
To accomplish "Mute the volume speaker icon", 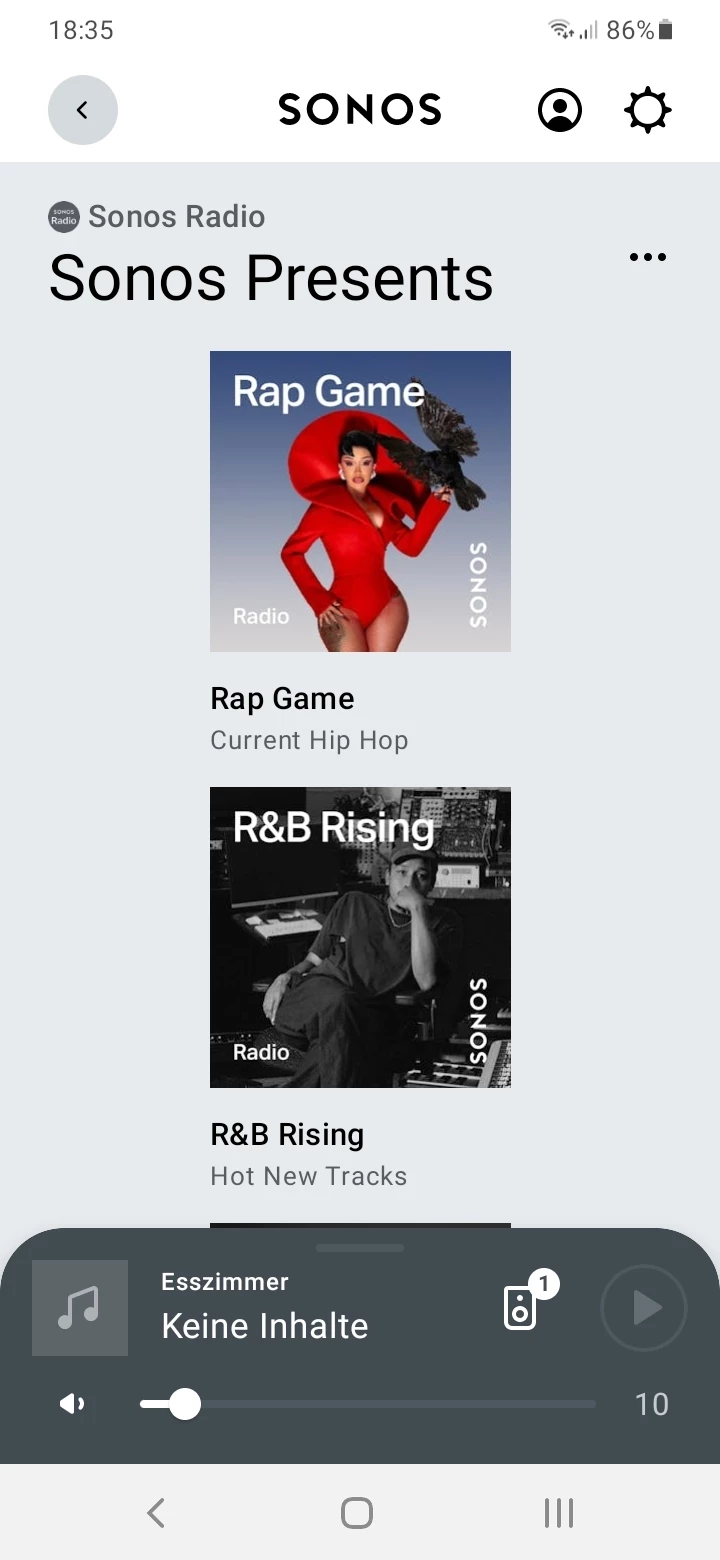I will click(72, 1404).
